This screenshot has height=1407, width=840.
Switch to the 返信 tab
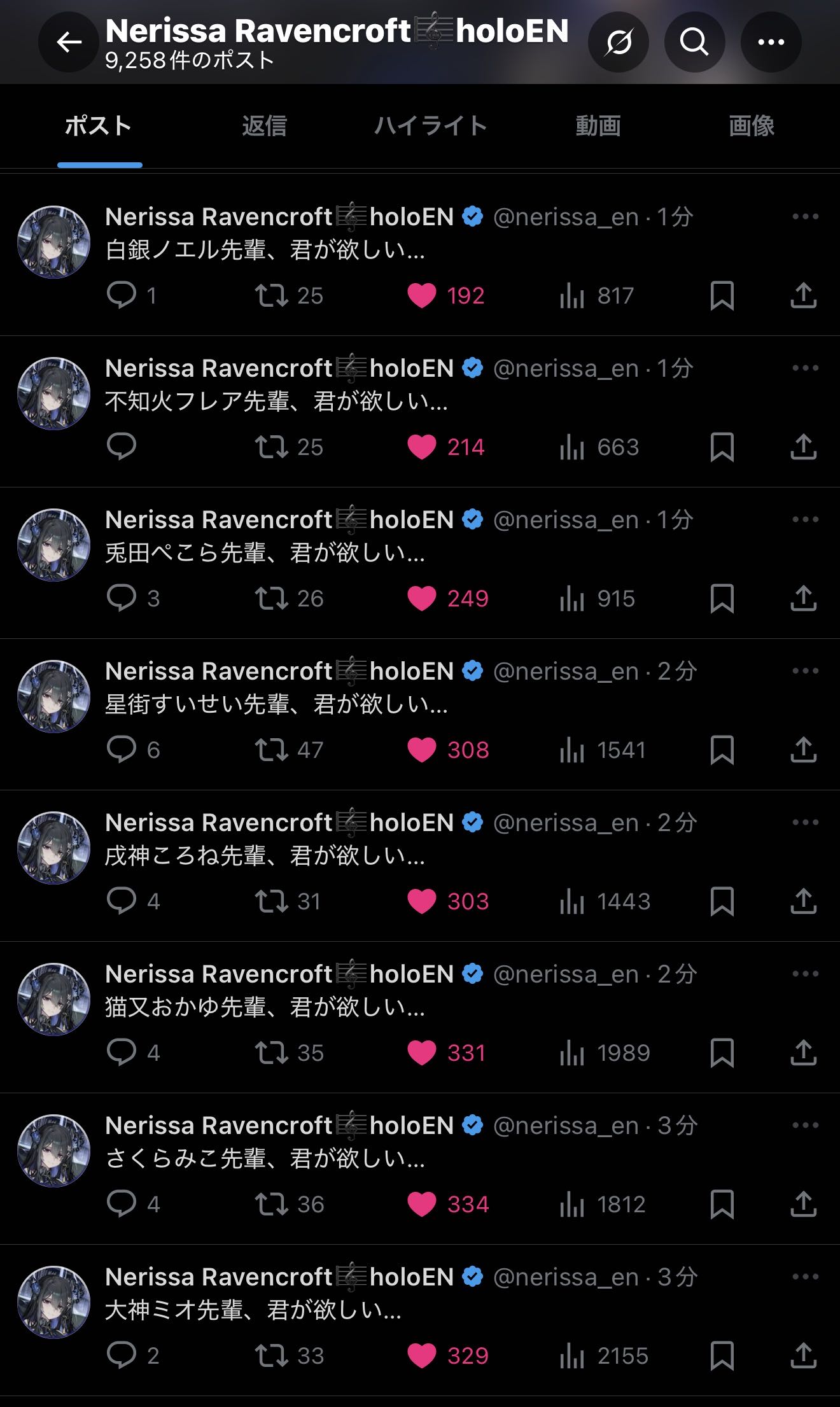[x=264, y=126]
